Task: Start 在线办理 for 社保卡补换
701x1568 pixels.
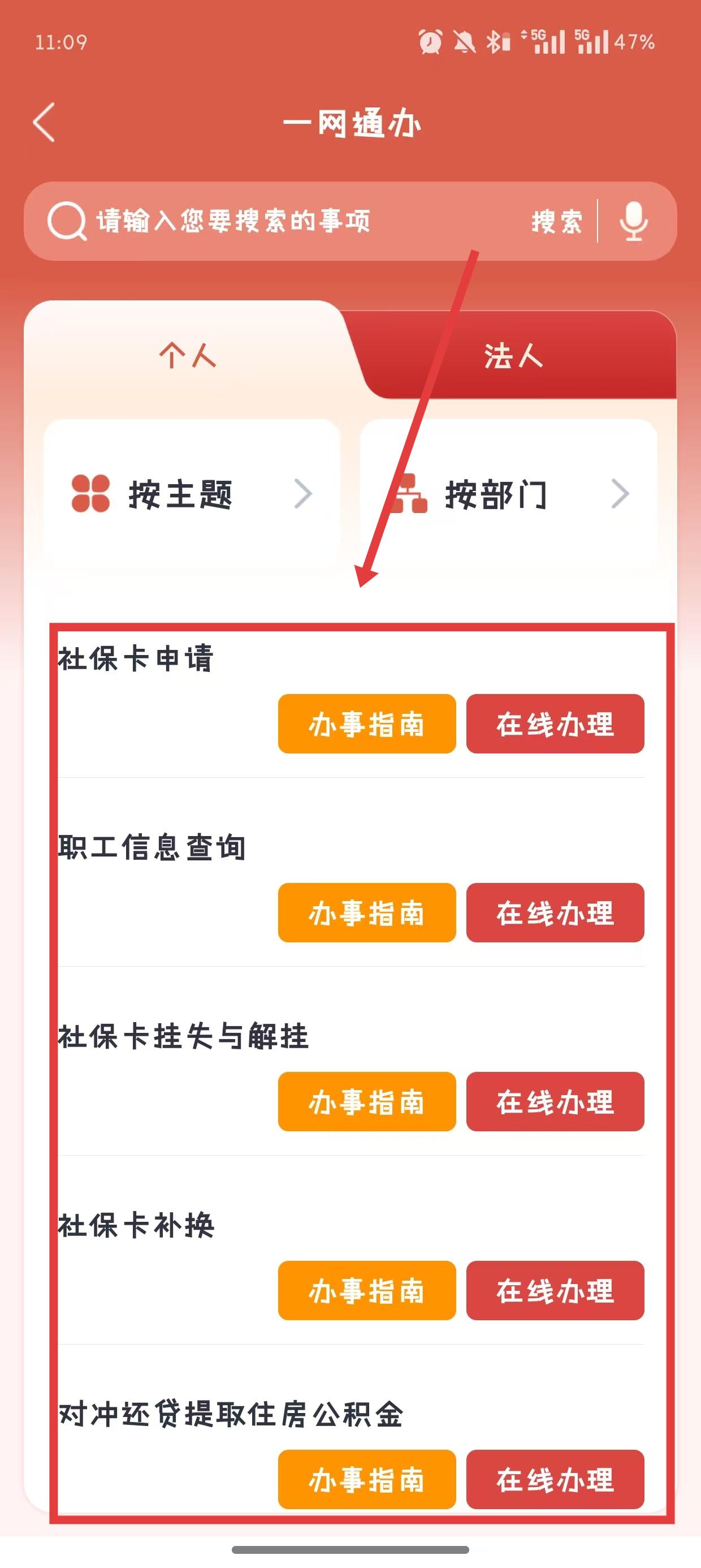Action: [x=555, y=1290]
